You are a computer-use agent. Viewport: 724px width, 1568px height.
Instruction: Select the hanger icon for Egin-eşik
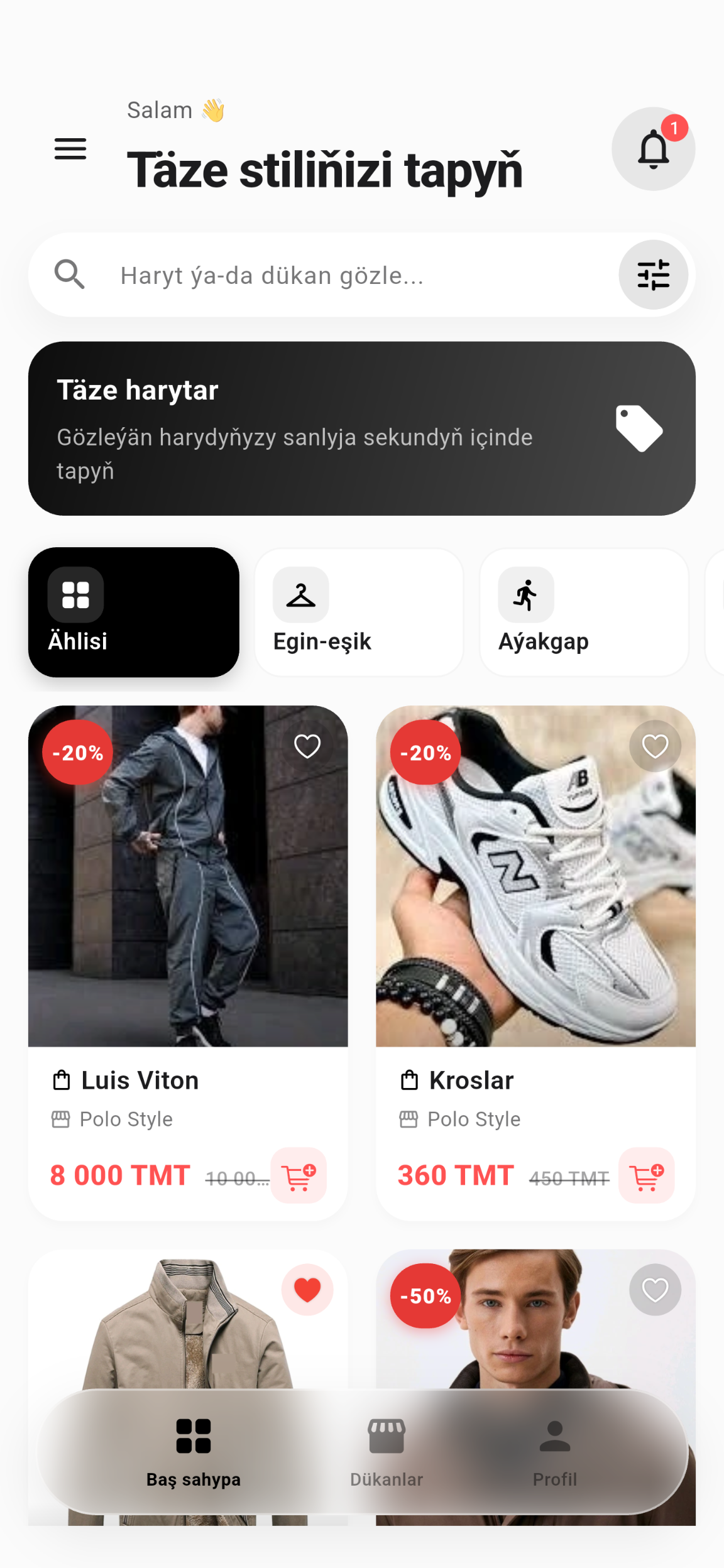[x=300, y=595]
